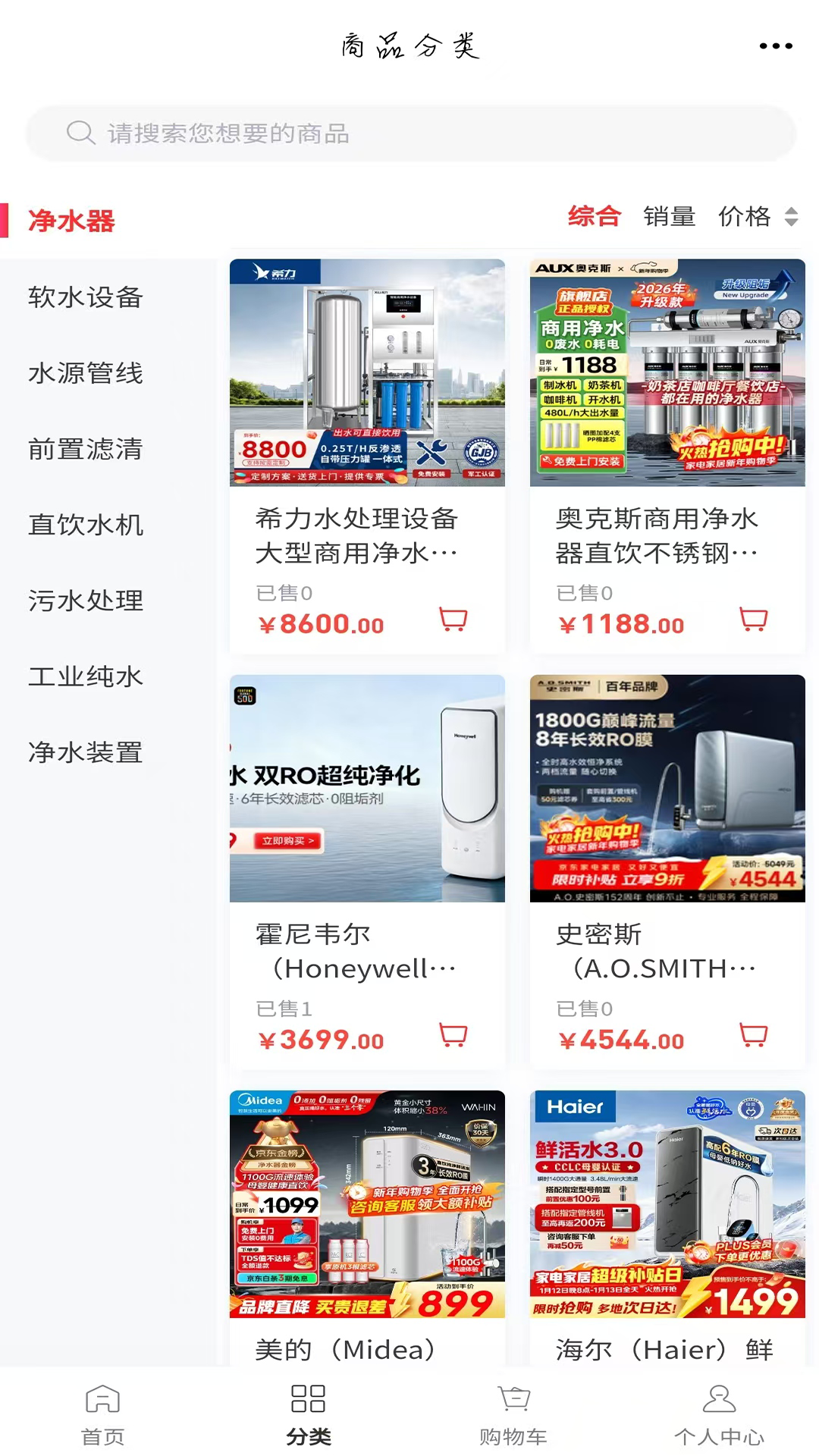Switch to 销量 sorting tab
The image size is (819, 1456).
[x=670, y=217]
